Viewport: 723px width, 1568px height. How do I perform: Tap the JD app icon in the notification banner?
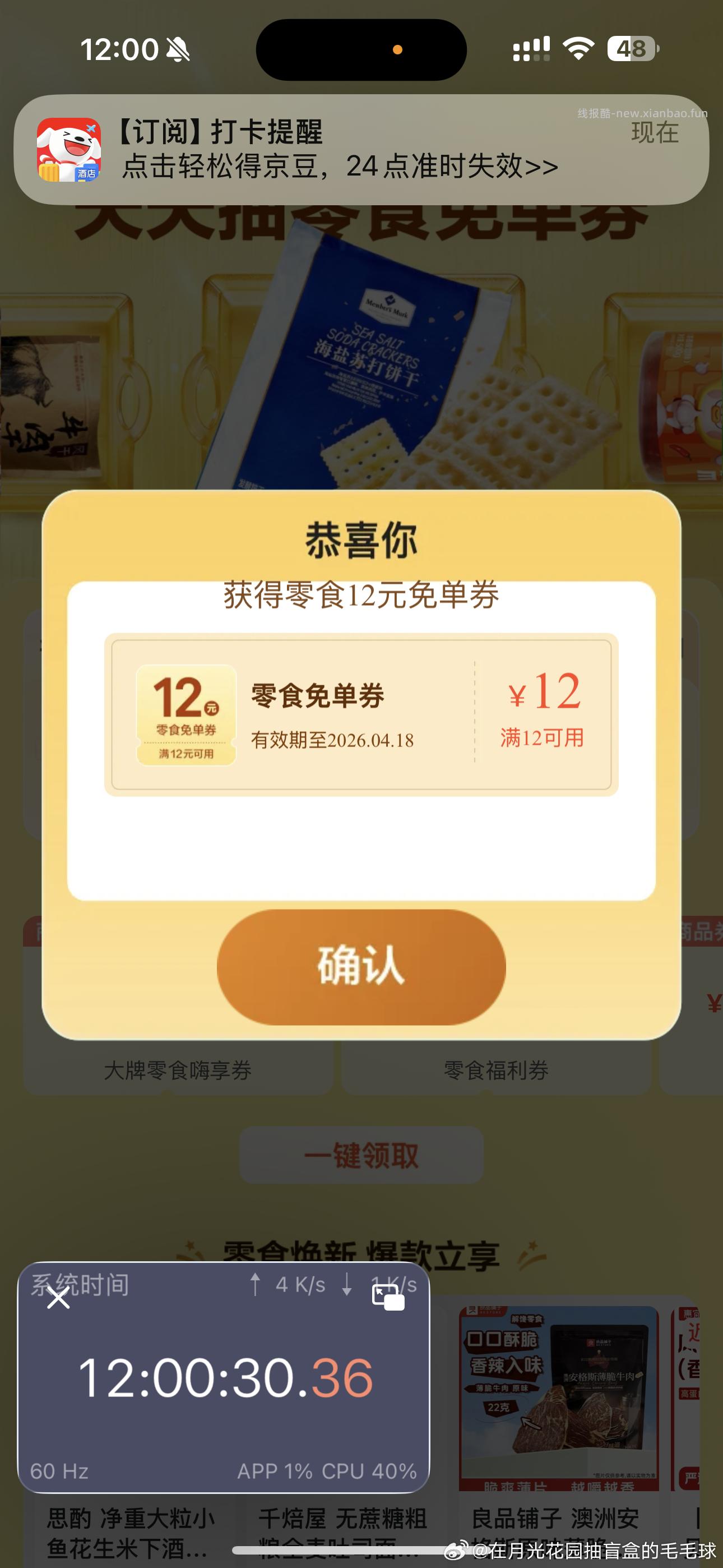point(69,150)
